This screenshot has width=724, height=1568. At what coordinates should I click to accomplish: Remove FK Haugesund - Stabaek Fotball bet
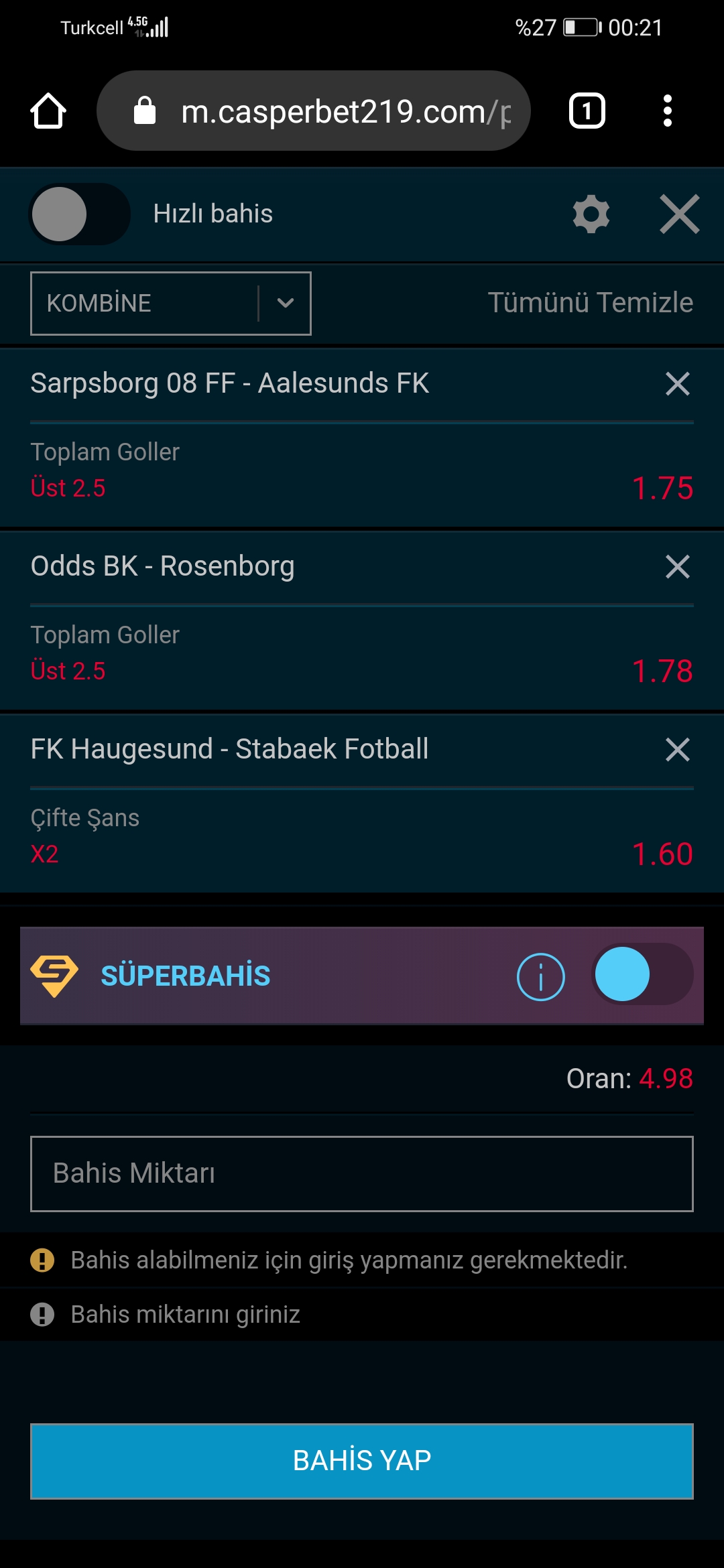pos(678,750)
